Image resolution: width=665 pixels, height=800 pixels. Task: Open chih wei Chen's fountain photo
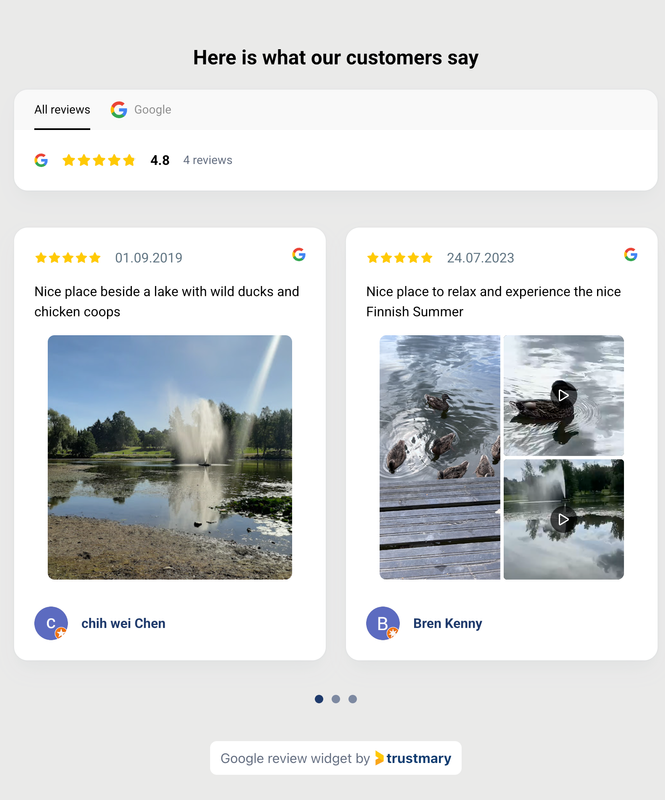tap(170, 457)
